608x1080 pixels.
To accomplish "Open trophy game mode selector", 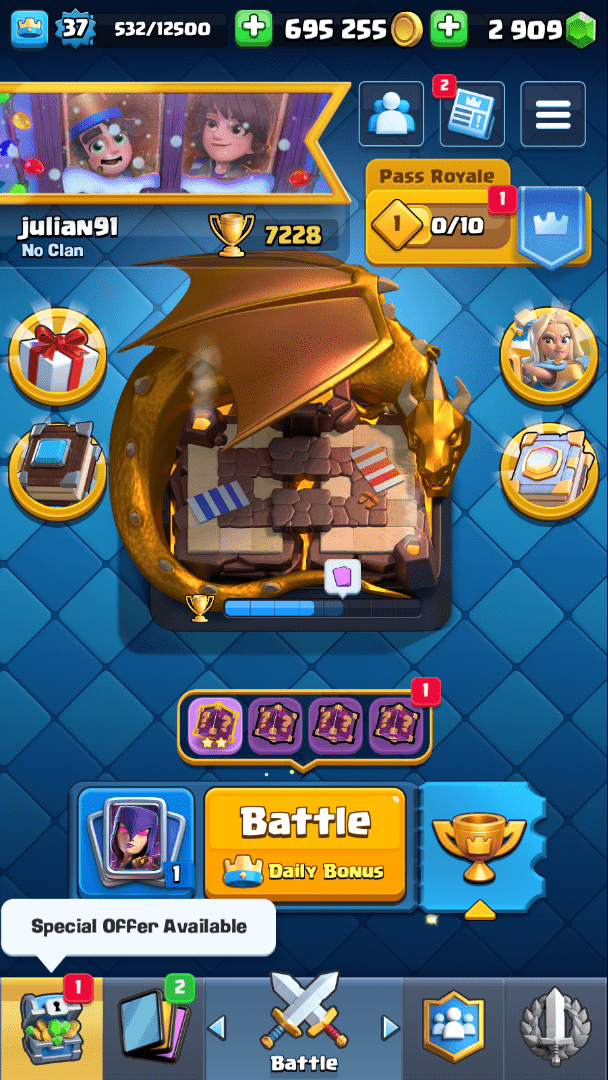I will point(481,843).
